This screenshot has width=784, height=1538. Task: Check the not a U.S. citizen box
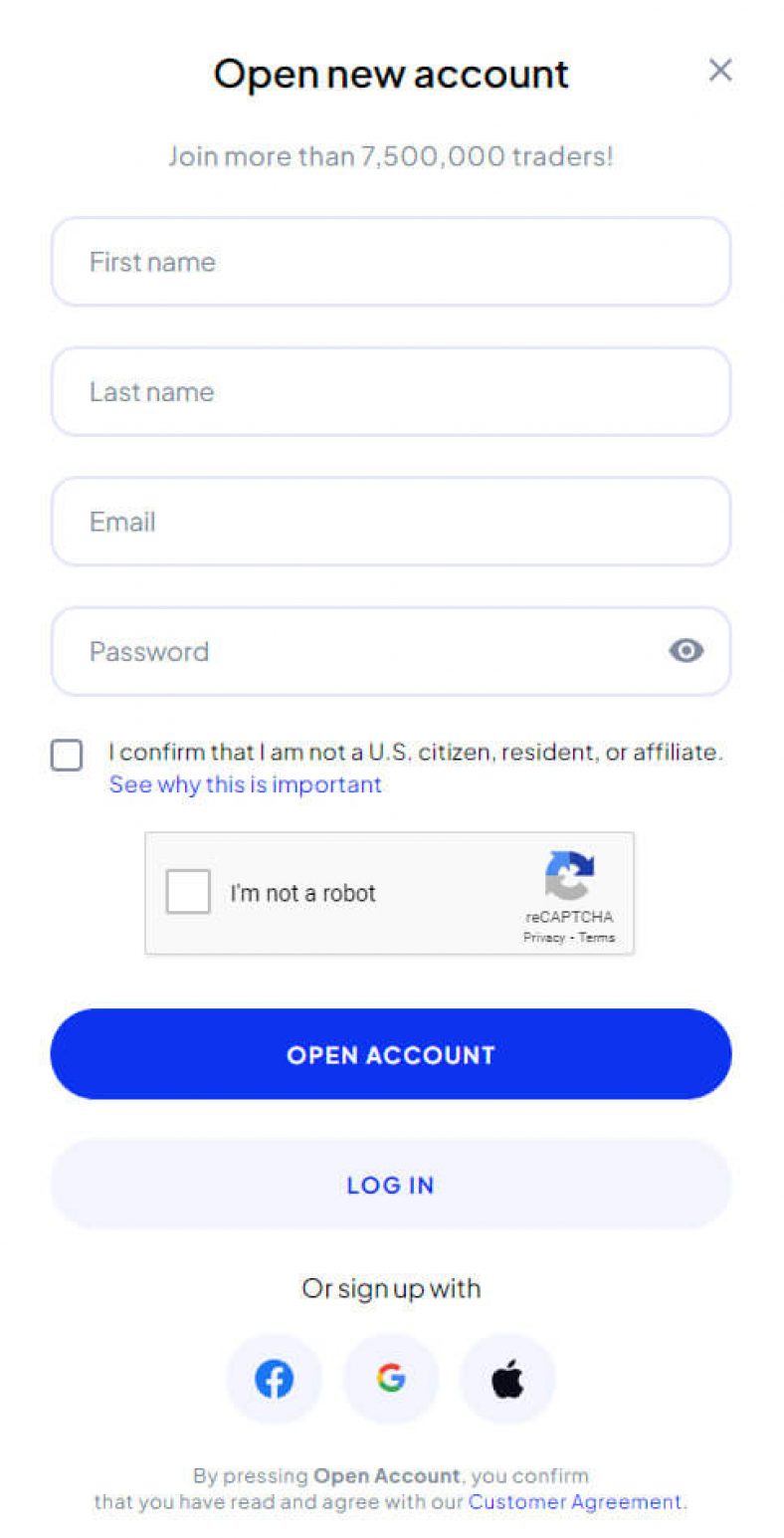click(x=67, y=756)
